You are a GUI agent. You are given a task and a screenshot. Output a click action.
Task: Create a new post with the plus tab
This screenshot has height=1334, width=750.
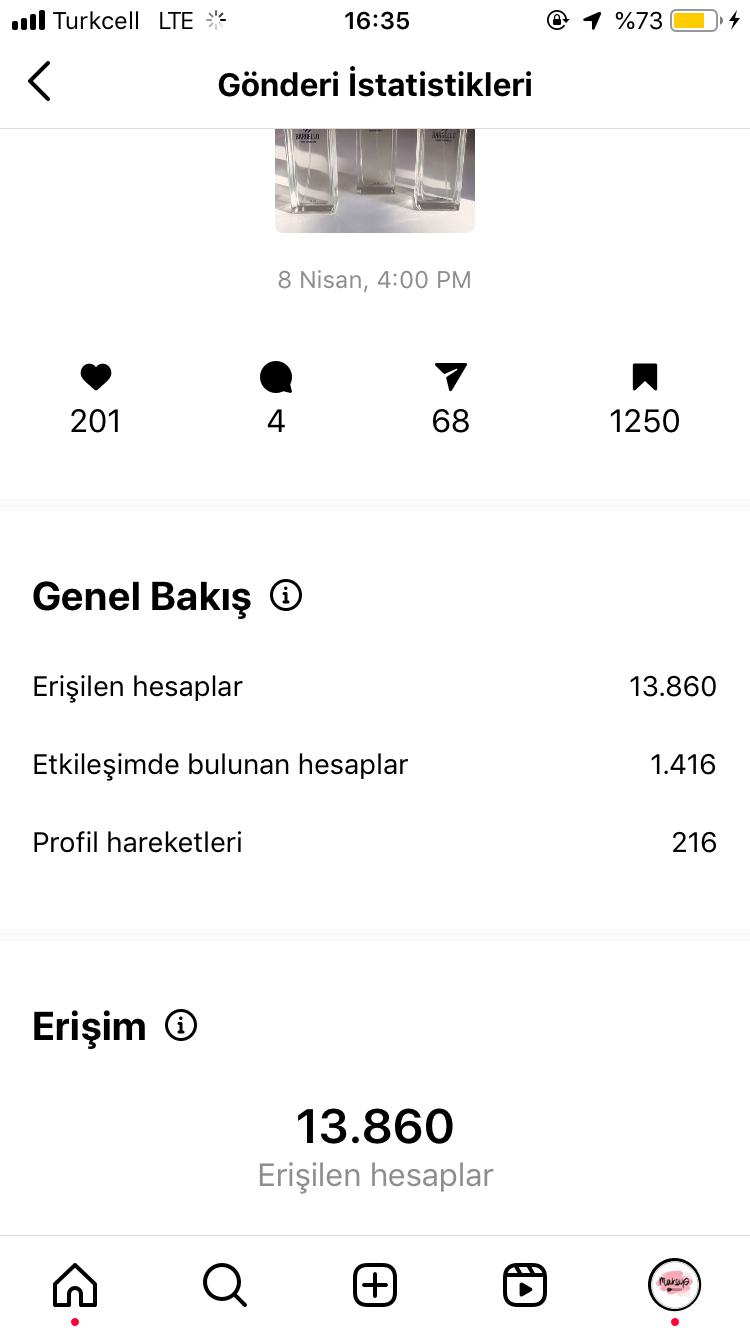375,1284
